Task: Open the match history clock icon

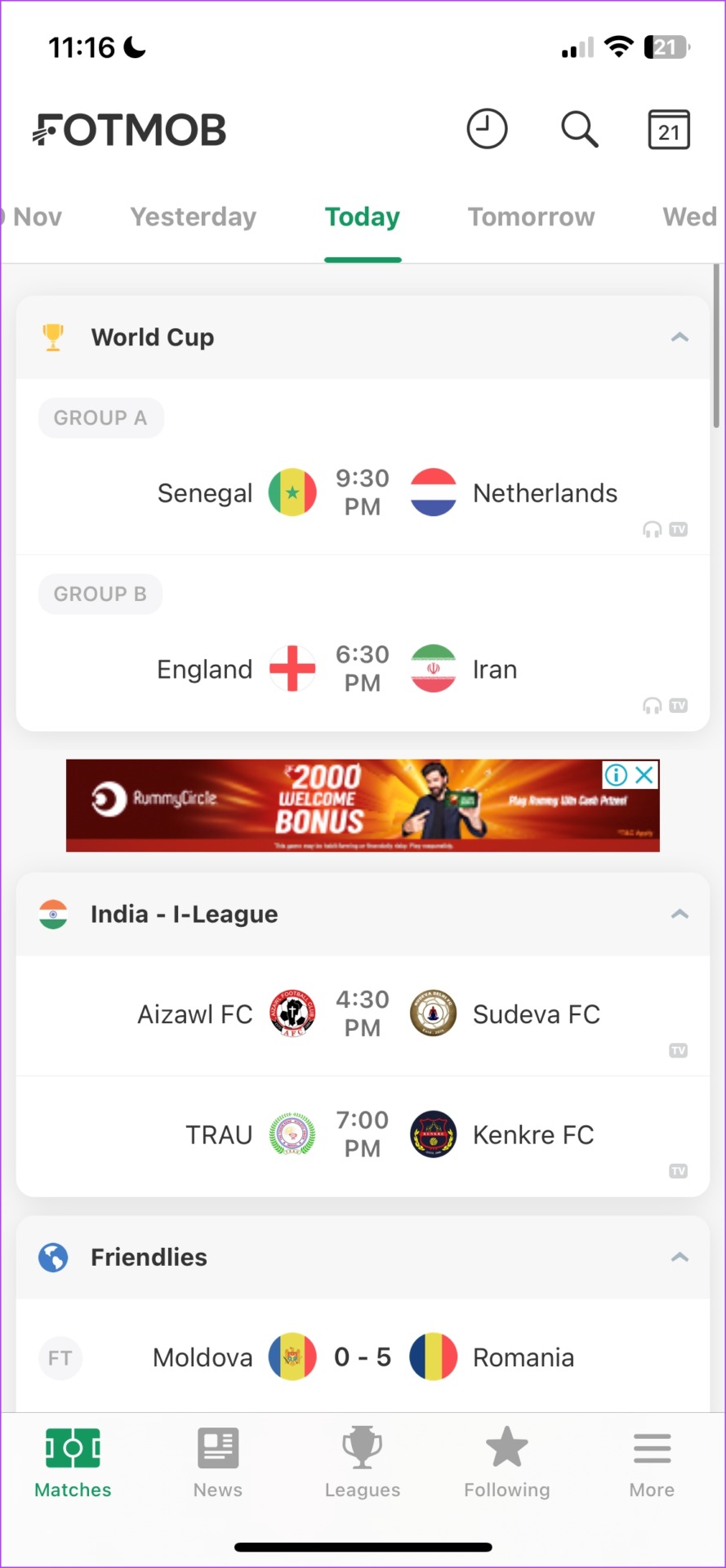Action: pos(488,129)
